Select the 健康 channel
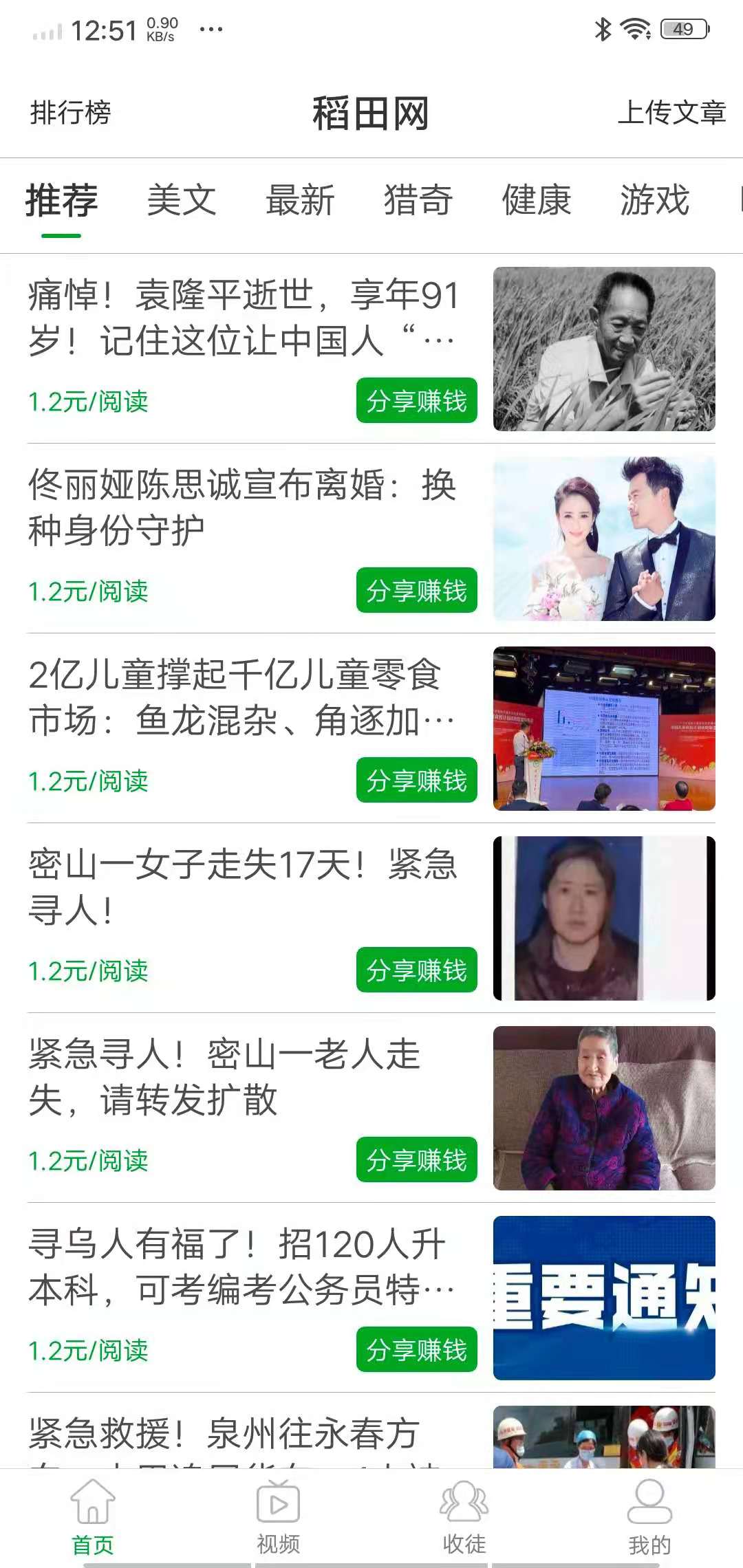Viewport: 743px width, 1568px height. pyautogui.click(x=537, y=200)
